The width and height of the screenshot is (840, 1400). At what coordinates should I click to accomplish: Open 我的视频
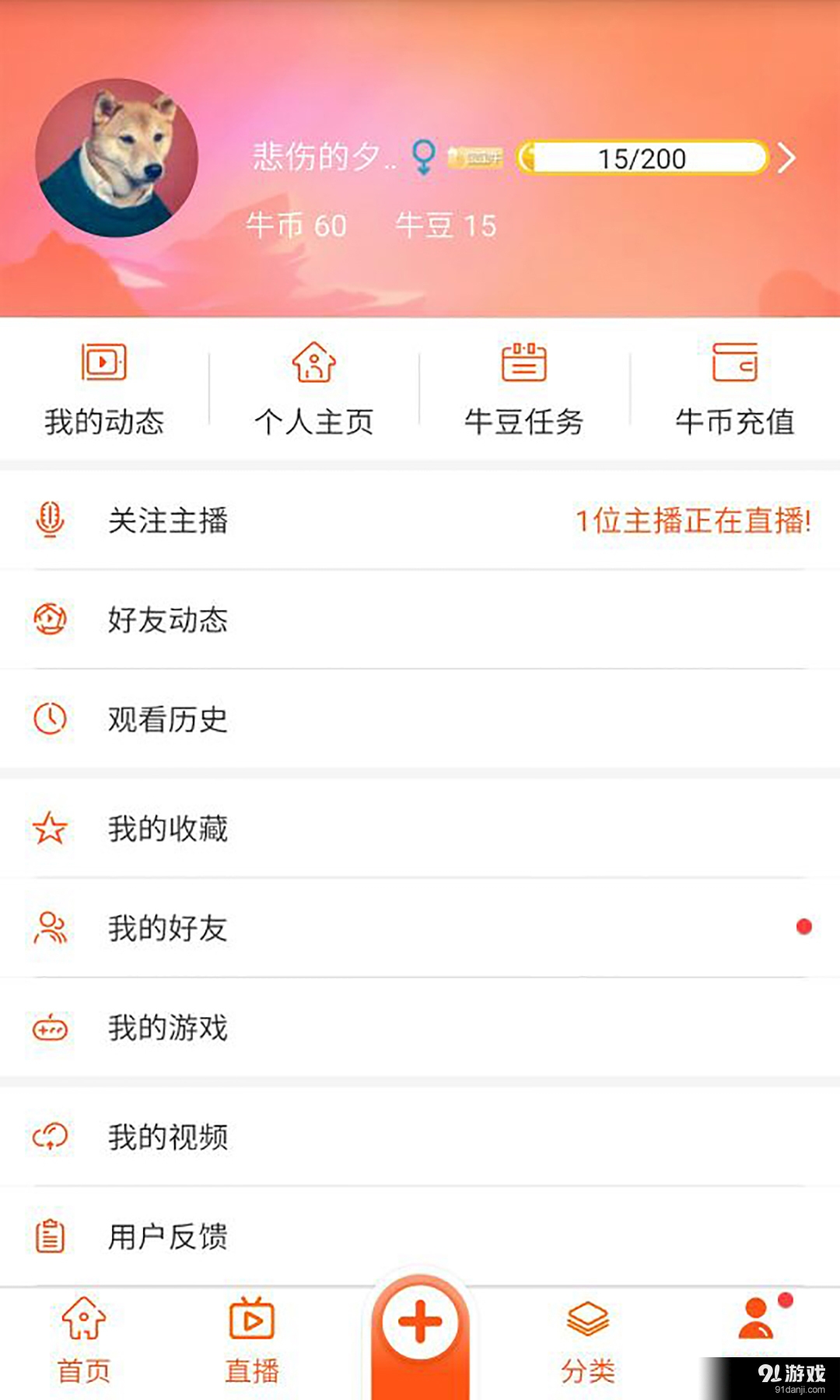click(x=420, y=1136)
